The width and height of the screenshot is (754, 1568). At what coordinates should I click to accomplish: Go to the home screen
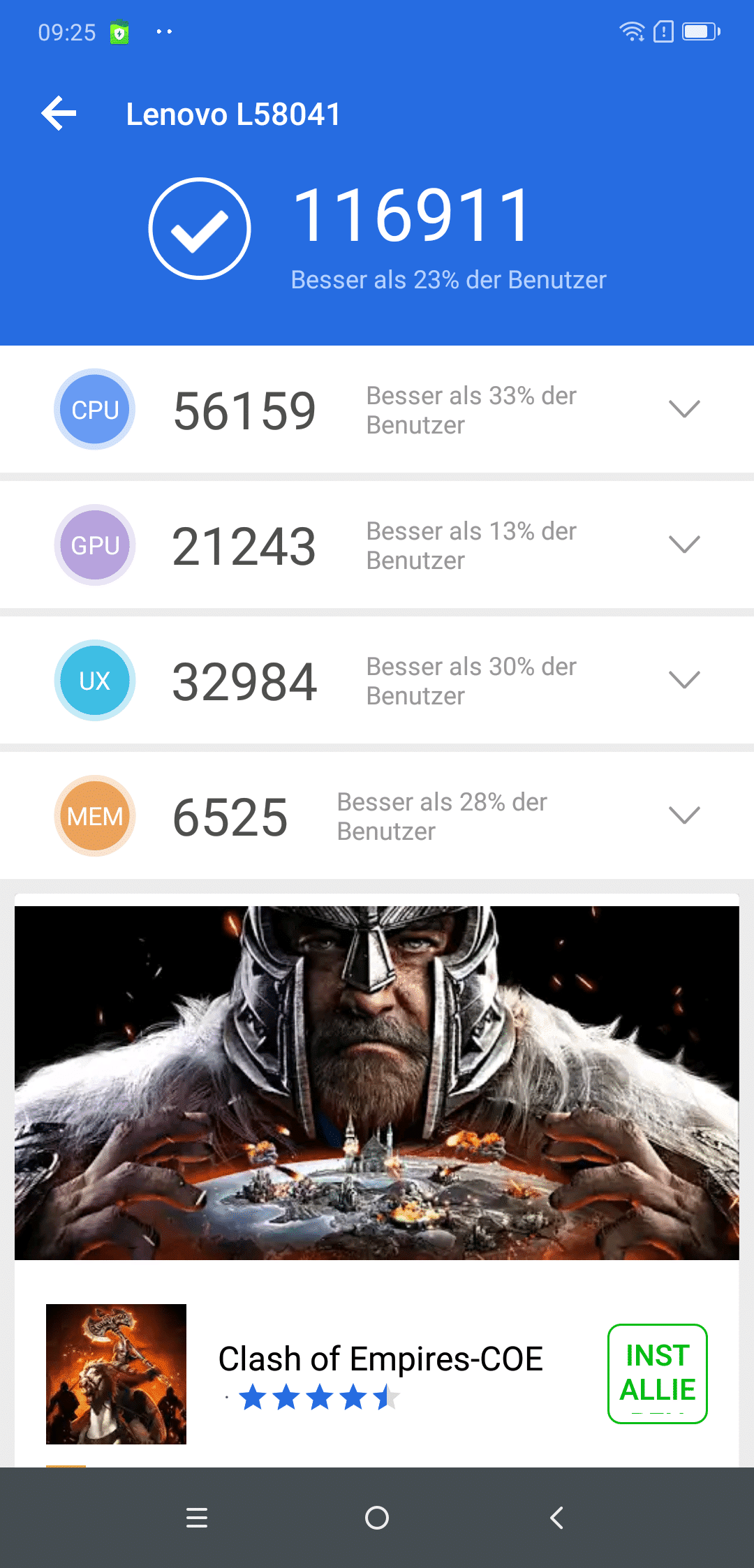tap(377, 1518)
